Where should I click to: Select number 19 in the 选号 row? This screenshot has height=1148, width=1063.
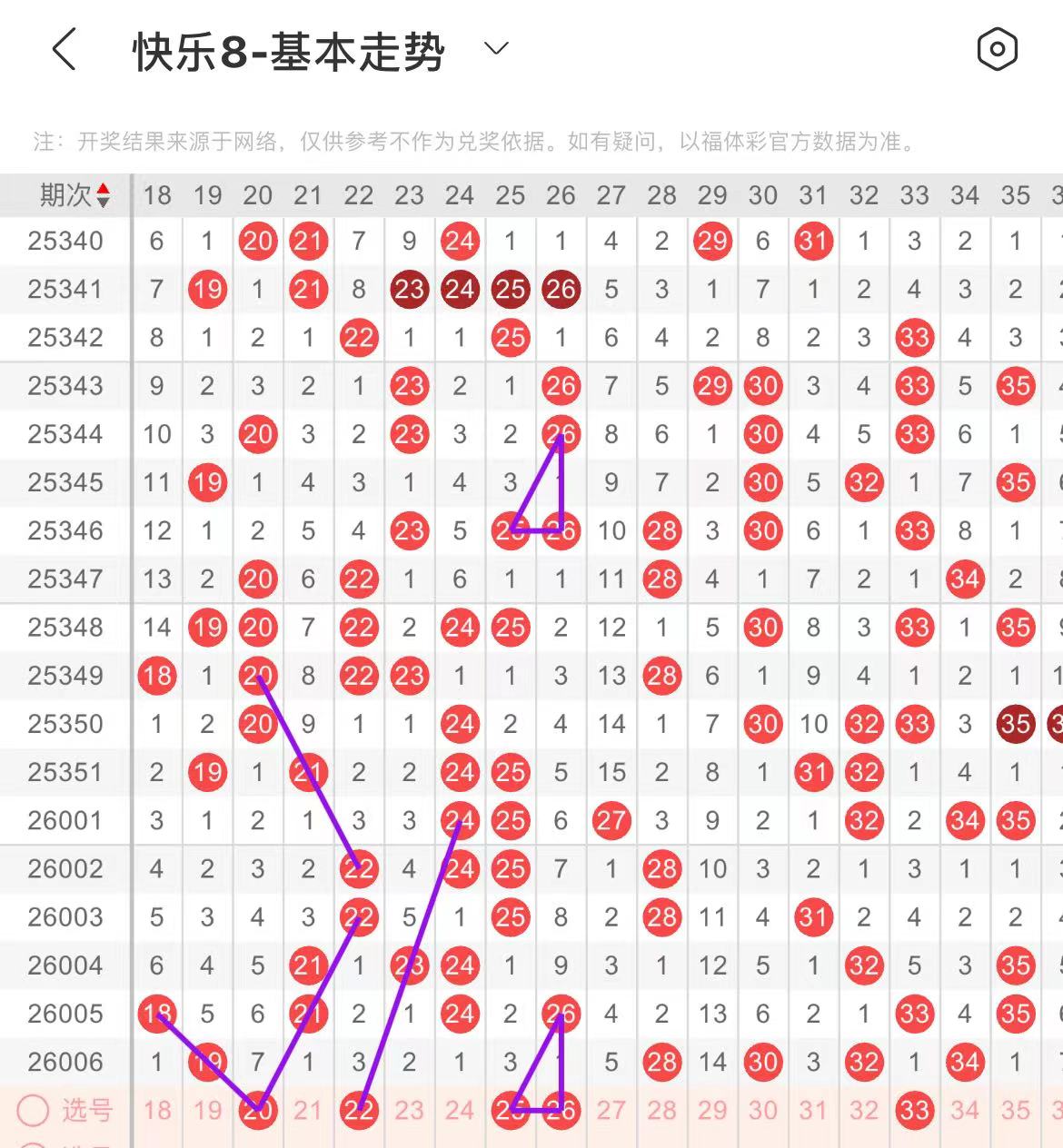207,1110
